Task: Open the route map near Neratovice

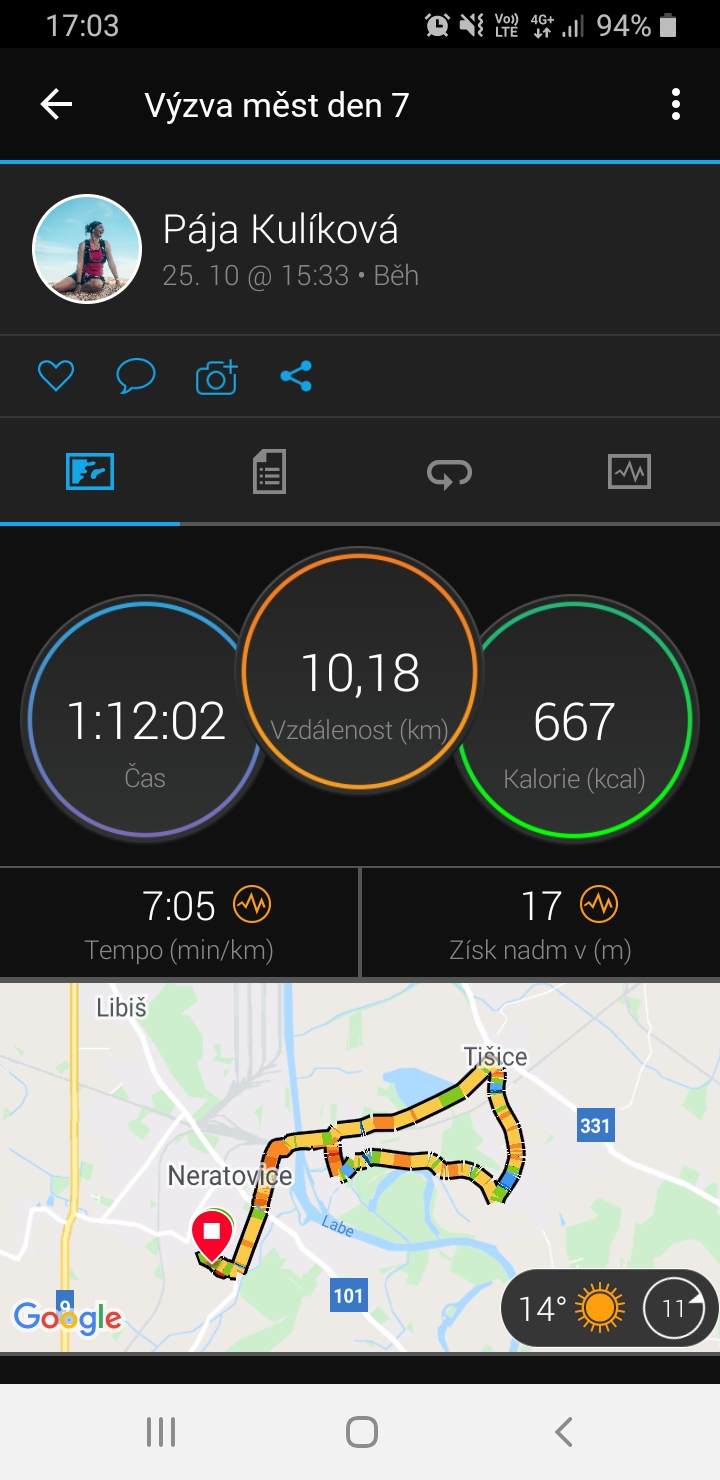Action: [x=360, y=1166]
